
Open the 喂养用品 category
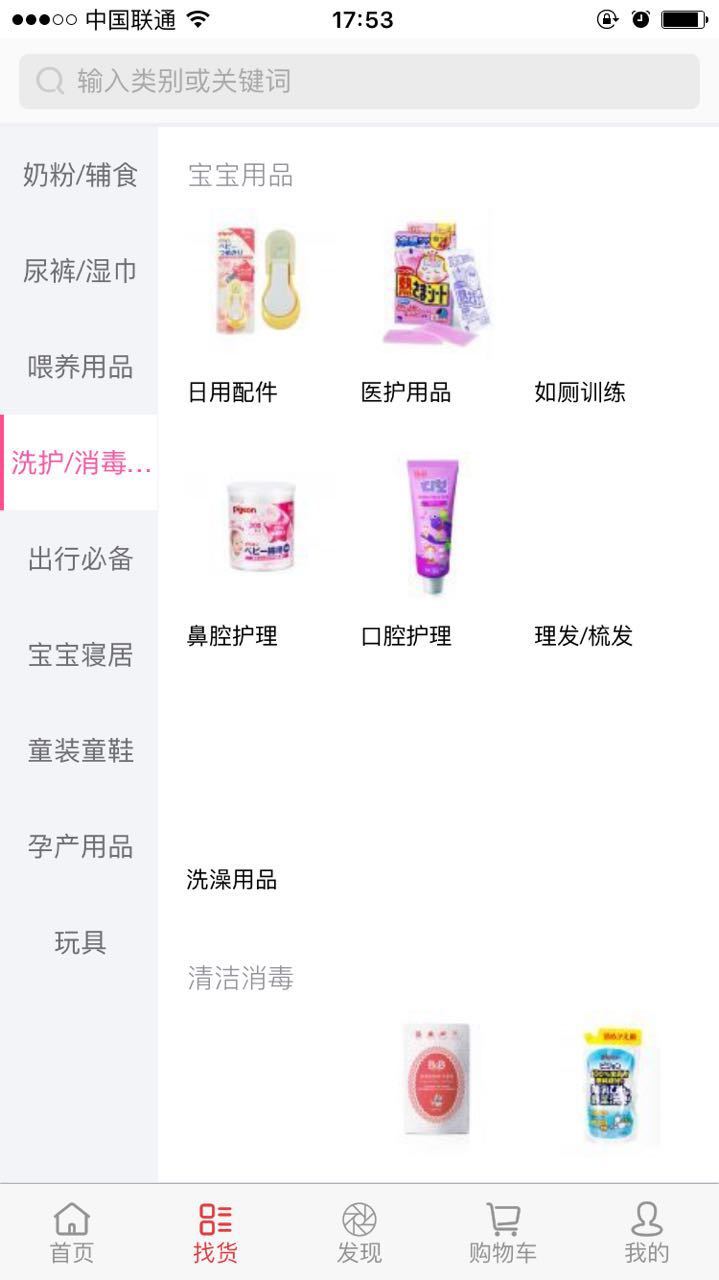coord(80,367)
